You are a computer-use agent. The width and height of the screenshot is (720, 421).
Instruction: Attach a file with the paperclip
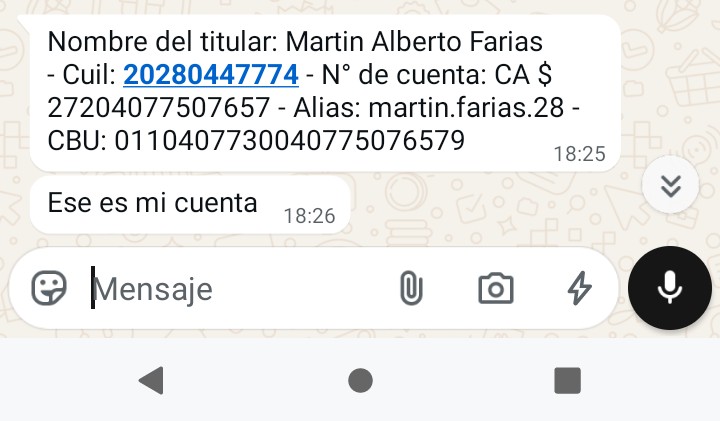[410, 288]
